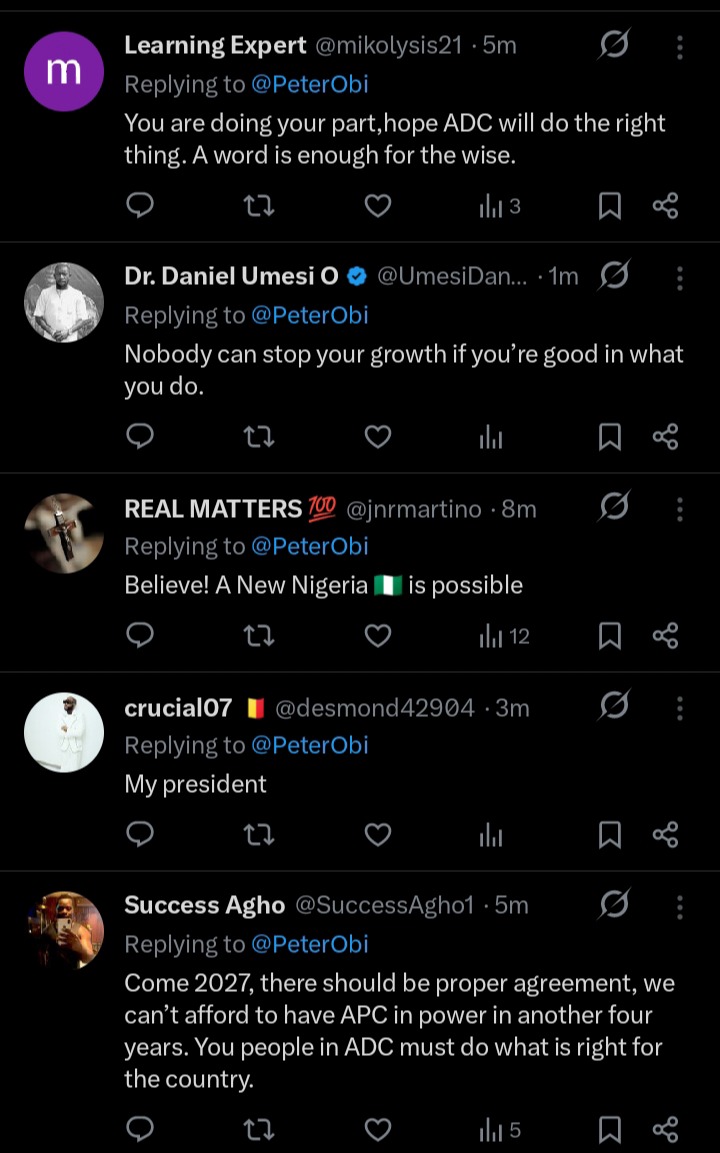Repost Dr. Daniel Umesi O's reply
720x1153 pixels.
pyautogui.click(x=259, y=437)
